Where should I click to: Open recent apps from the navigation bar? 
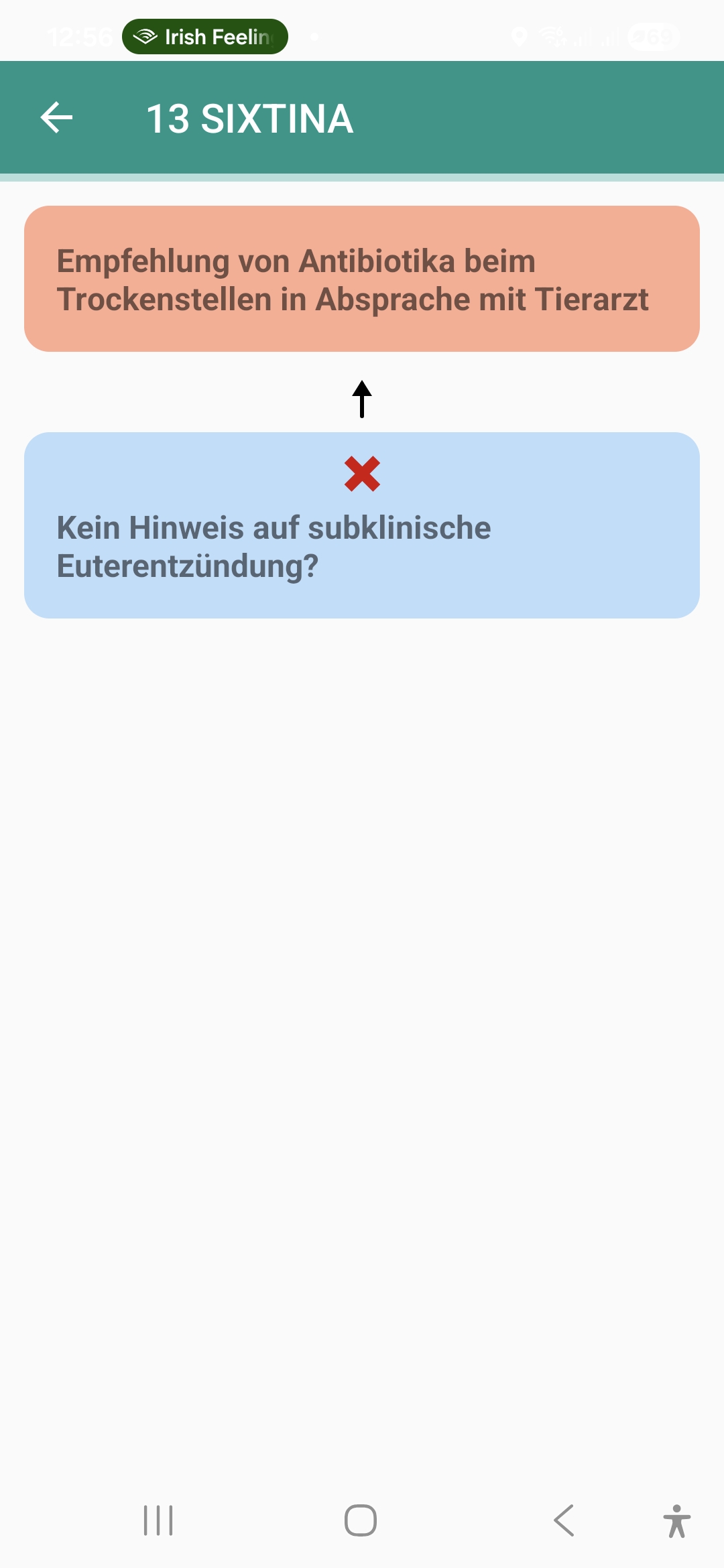(158, 1520)
